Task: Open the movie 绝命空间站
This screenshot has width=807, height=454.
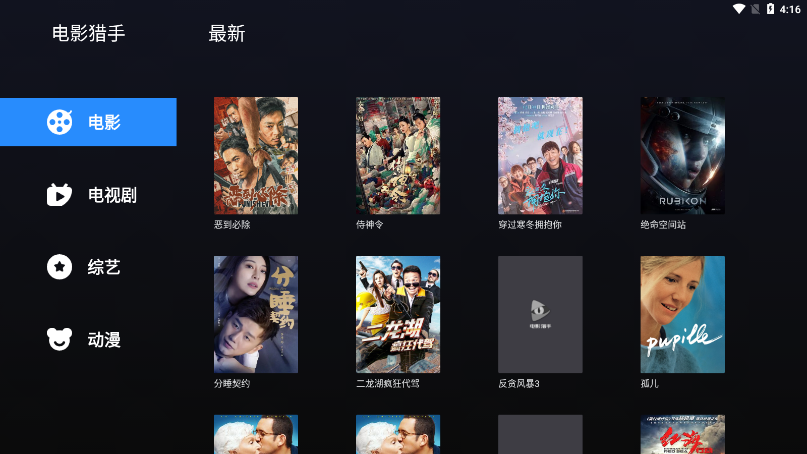Action: click(x=682, y=156)
